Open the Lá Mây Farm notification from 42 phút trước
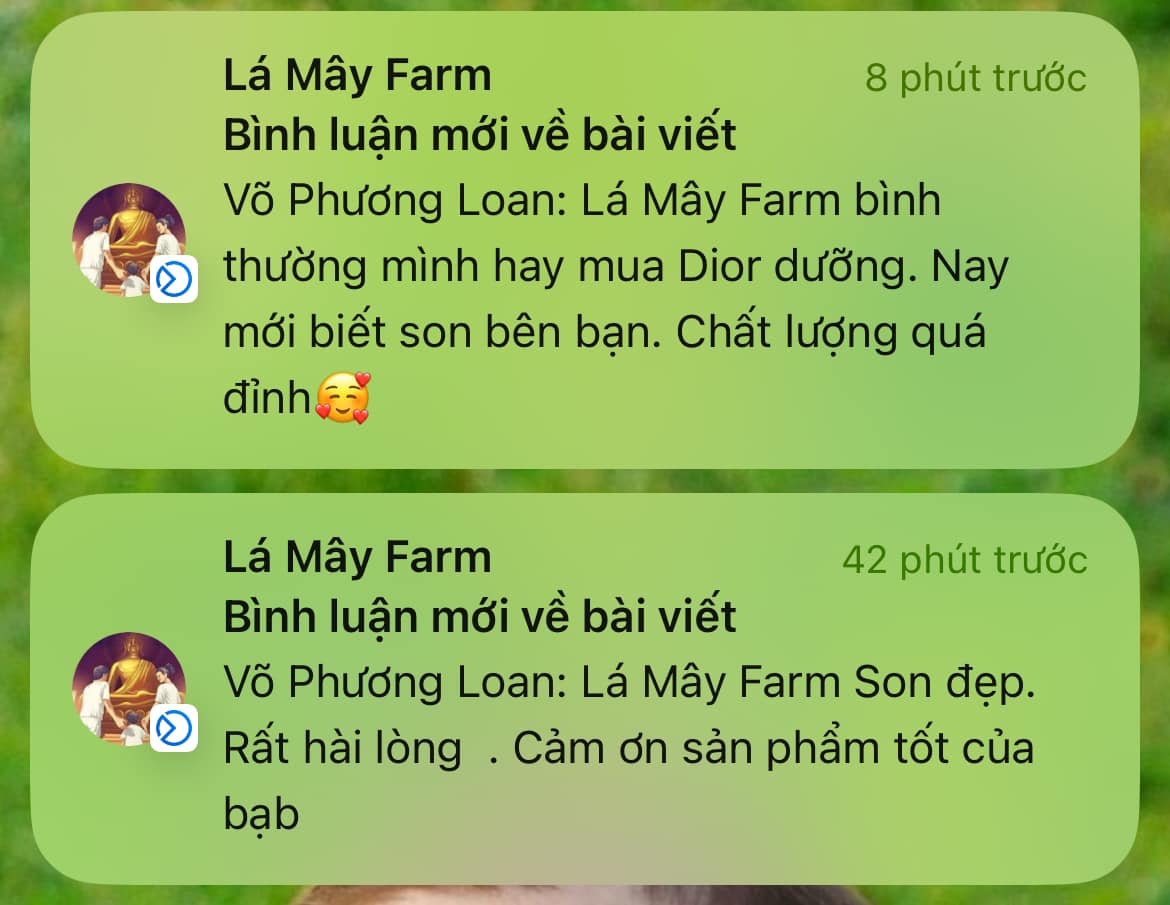The width and height of the screenshot is (1170, 905). pos(585,688)
